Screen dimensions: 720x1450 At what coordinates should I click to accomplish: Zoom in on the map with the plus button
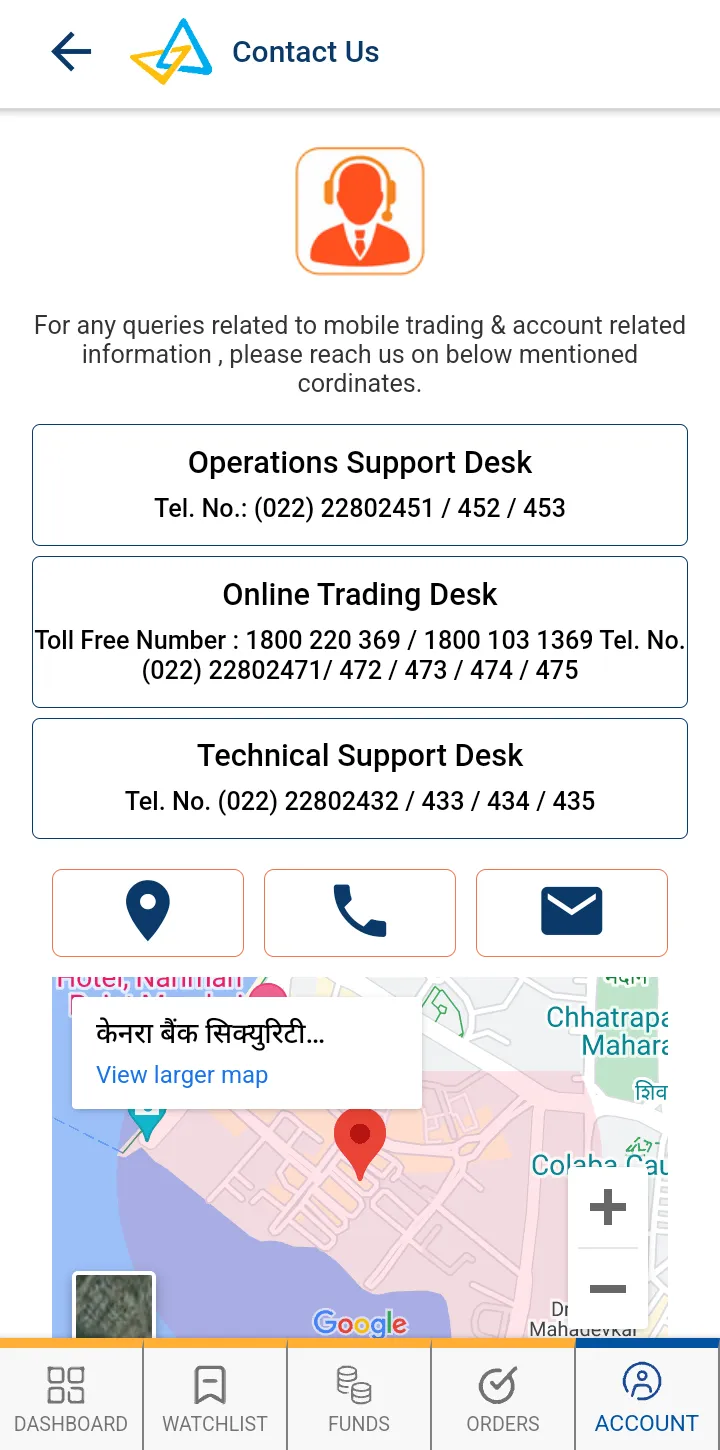click(607, 1206)
